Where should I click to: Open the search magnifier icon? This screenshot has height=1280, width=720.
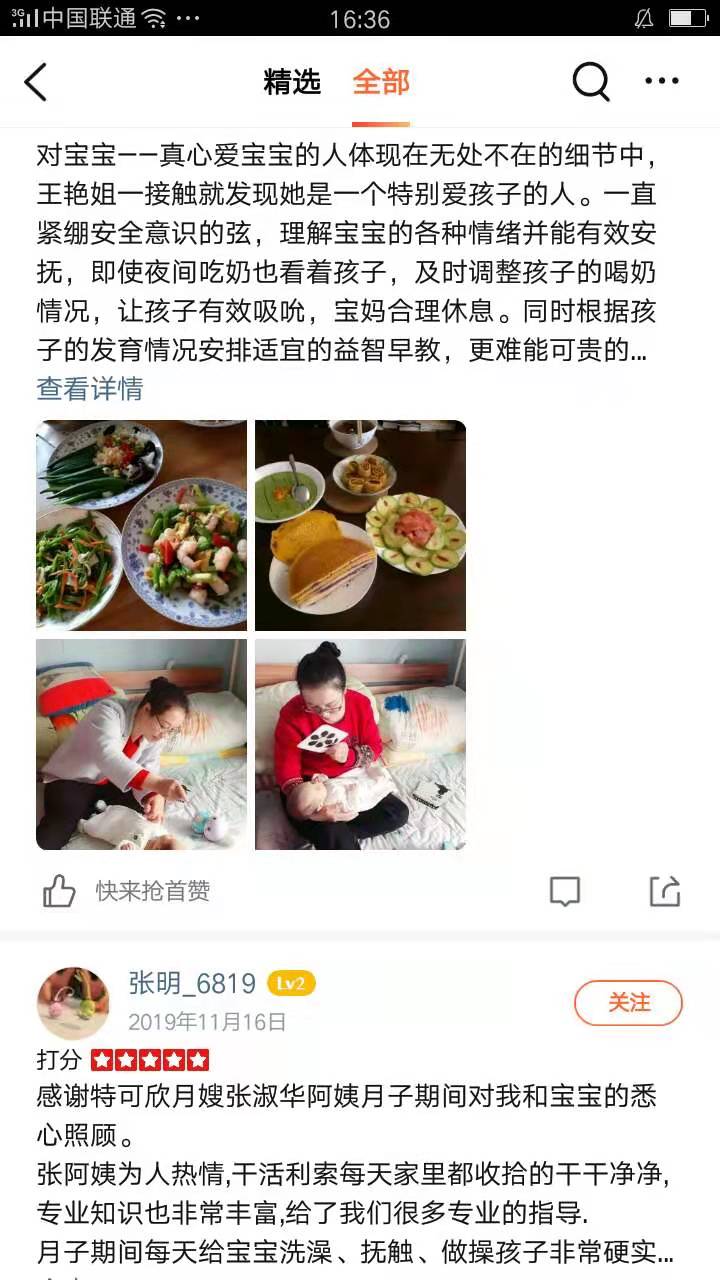(x=590, y=82)
